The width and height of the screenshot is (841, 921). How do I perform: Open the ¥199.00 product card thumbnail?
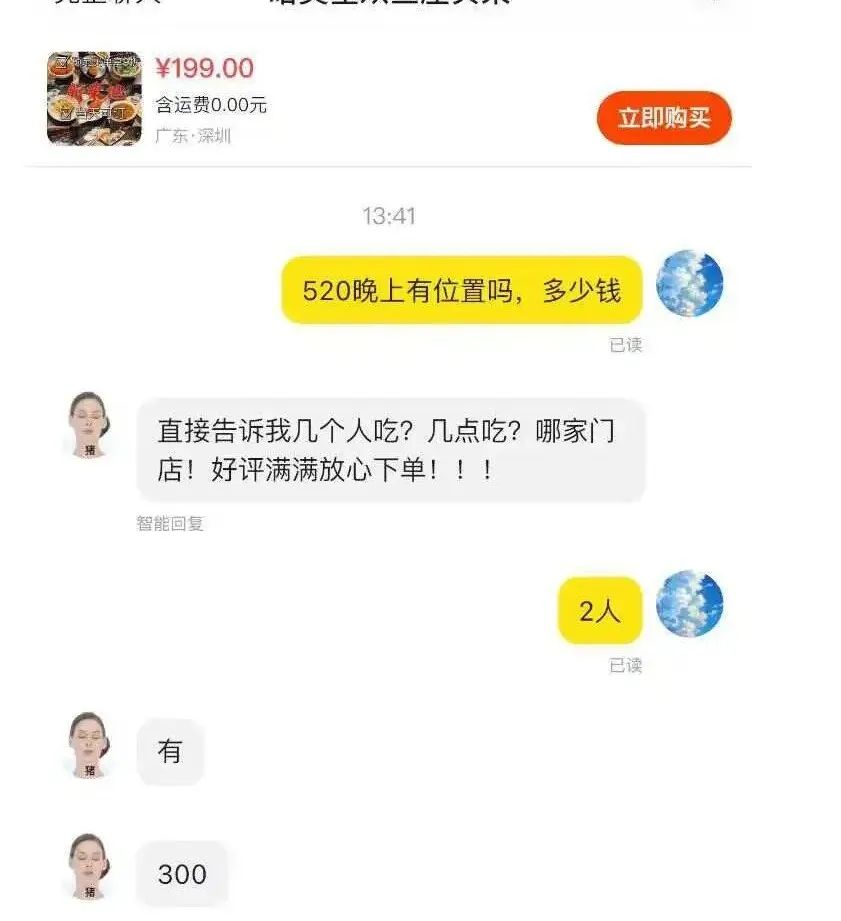94,99
